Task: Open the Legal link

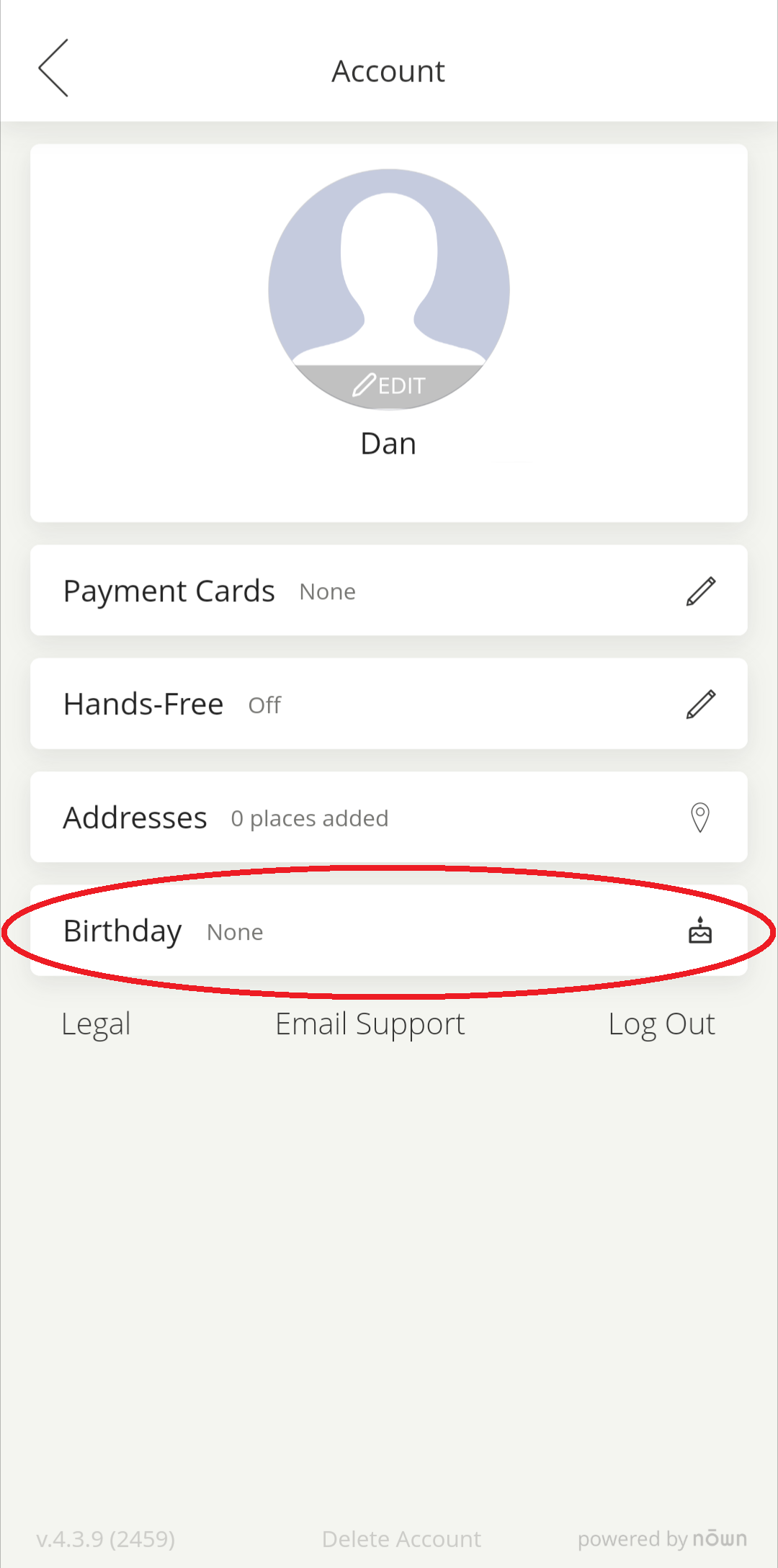Action: [96, 1024]
